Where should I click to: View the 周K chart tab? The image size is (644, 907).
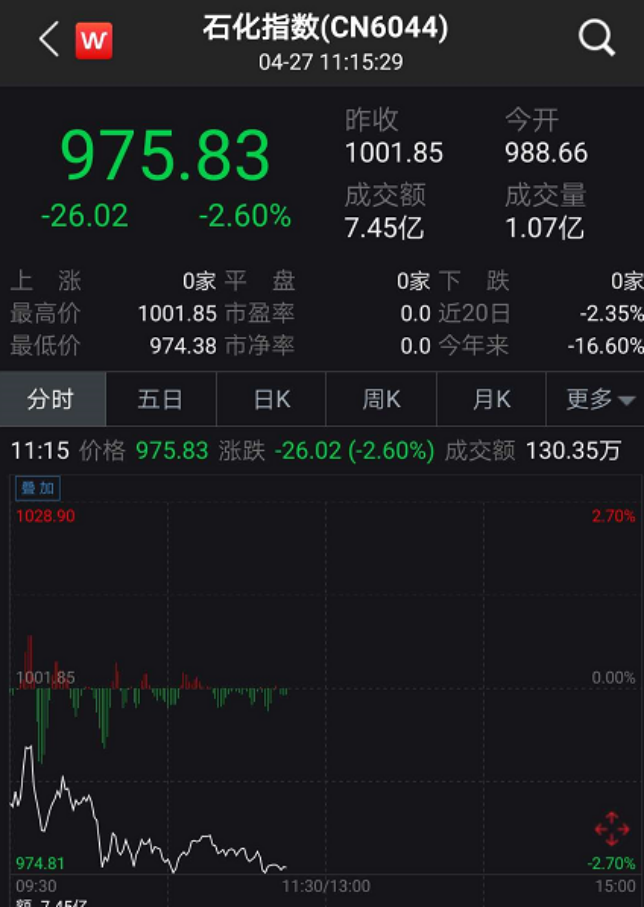tap(381, 400)
